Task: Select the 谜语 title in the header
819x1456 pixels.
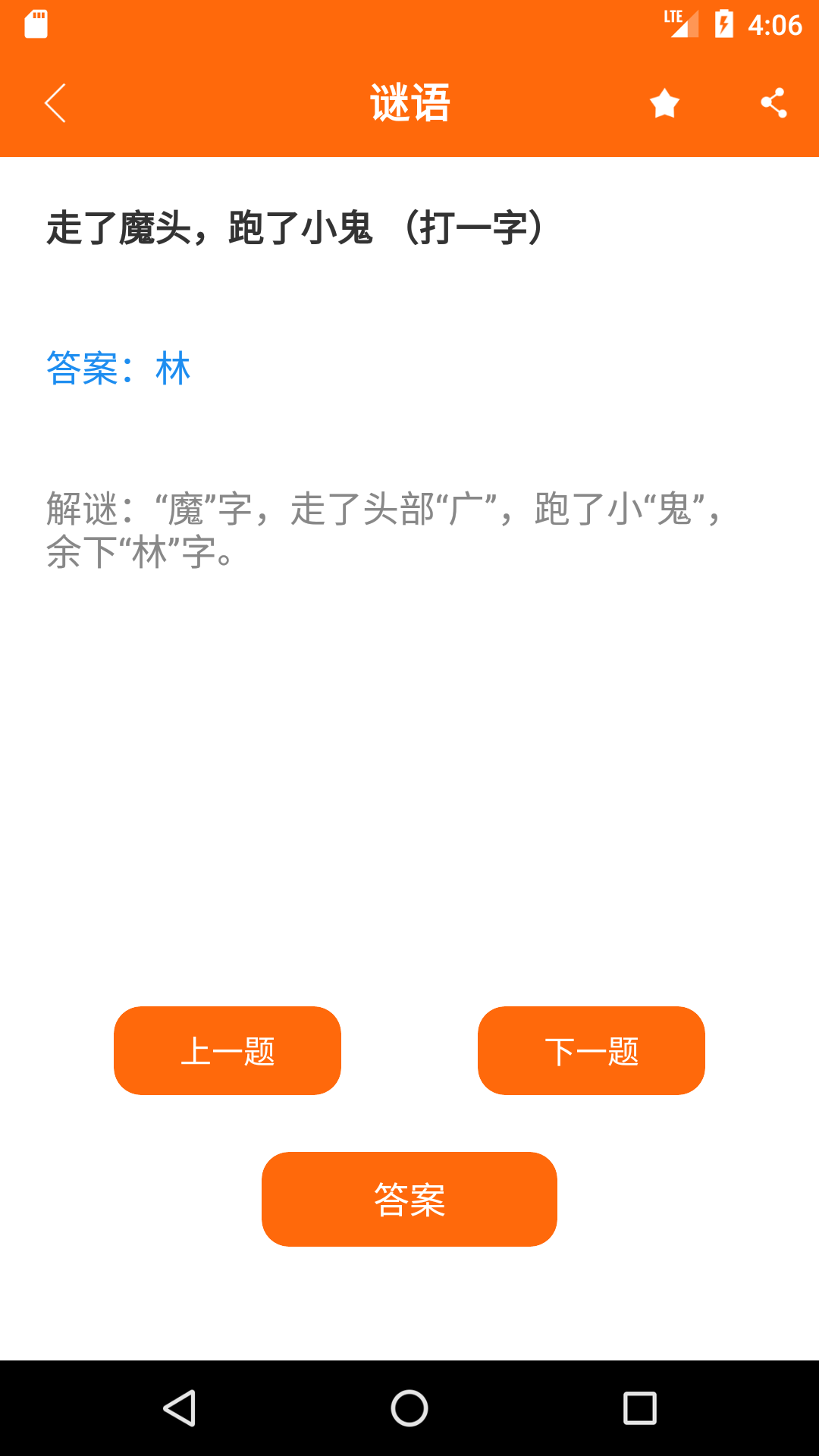Action: pyautogui.click(x=409, y=103)
